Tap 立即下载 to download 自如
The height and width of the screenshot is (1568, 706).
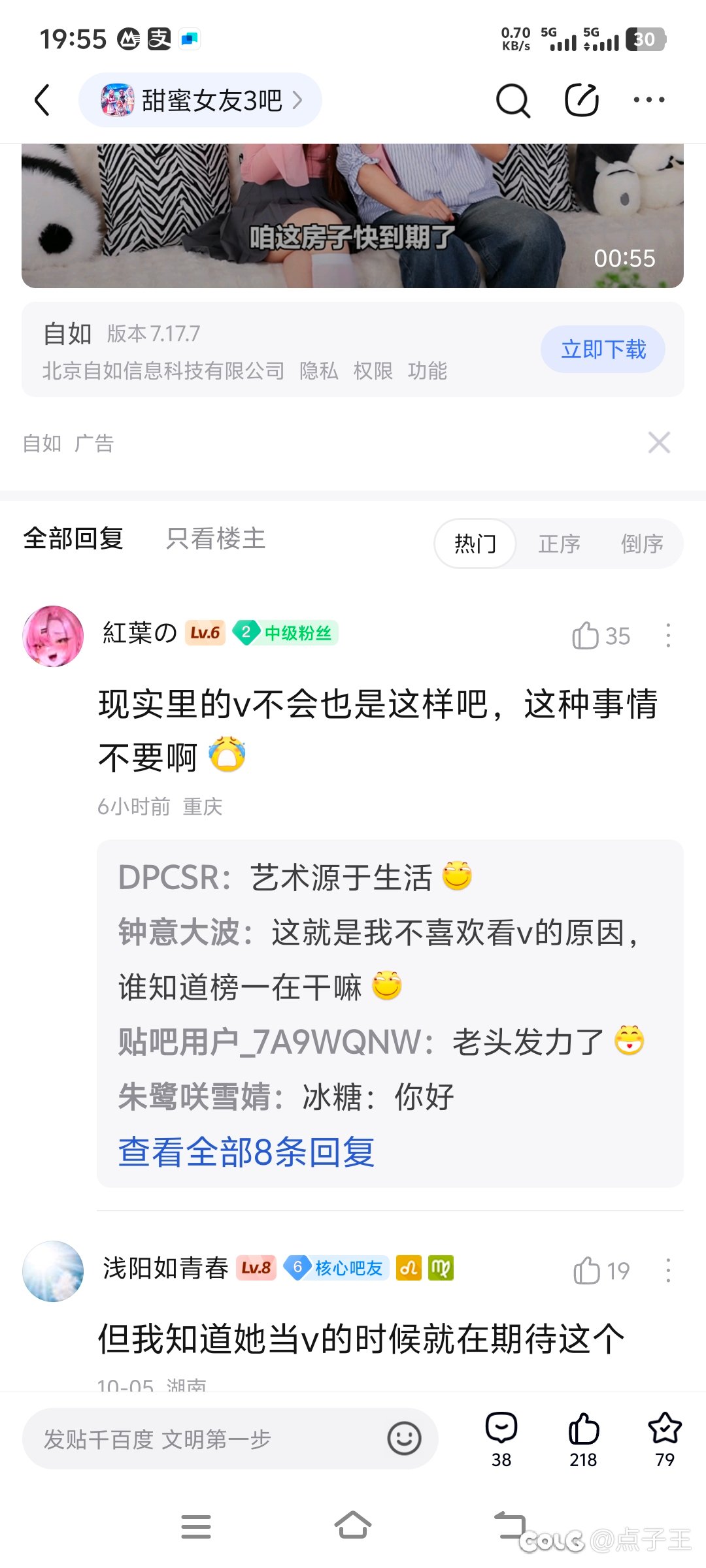tap(603, 350)
